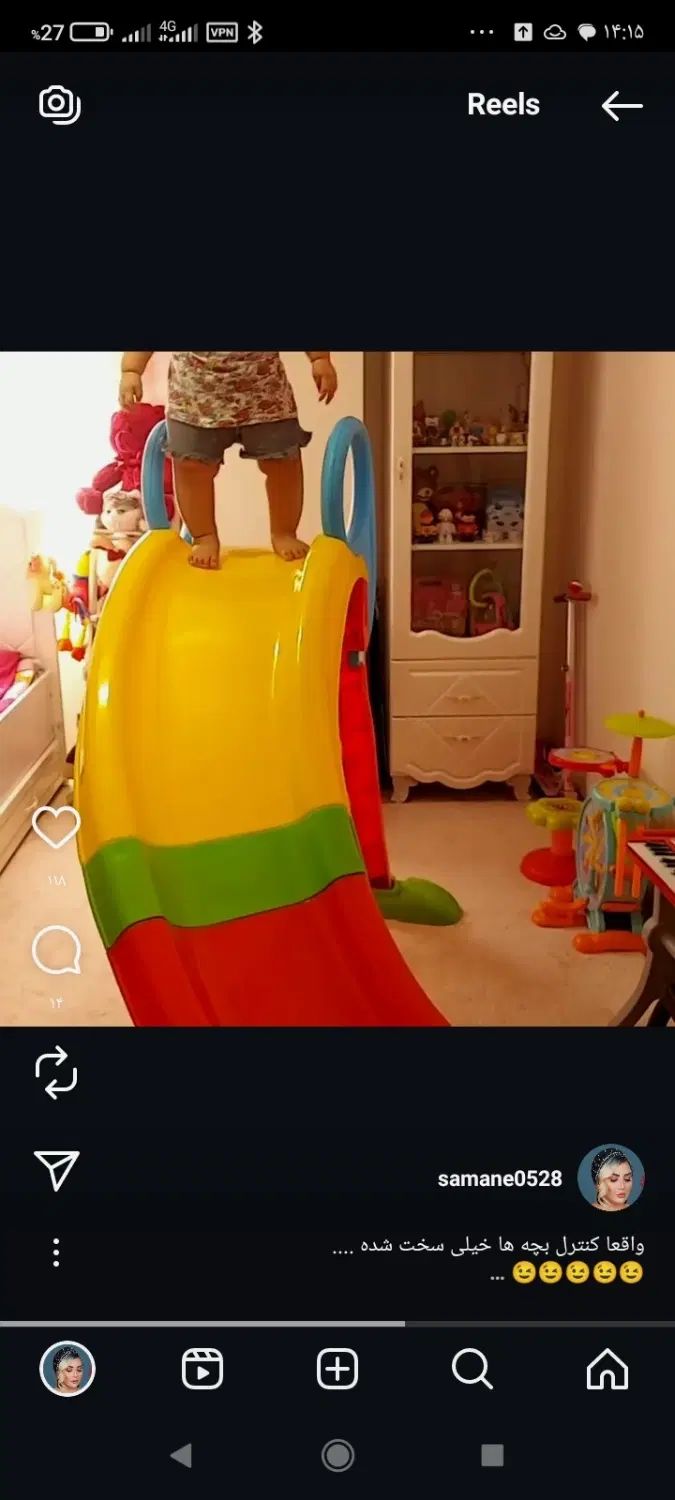The width and height of the screenshot is (675, 1500).
Task: Go back using the top arrow
Action: pyautogui.click(x=621, y=105)
